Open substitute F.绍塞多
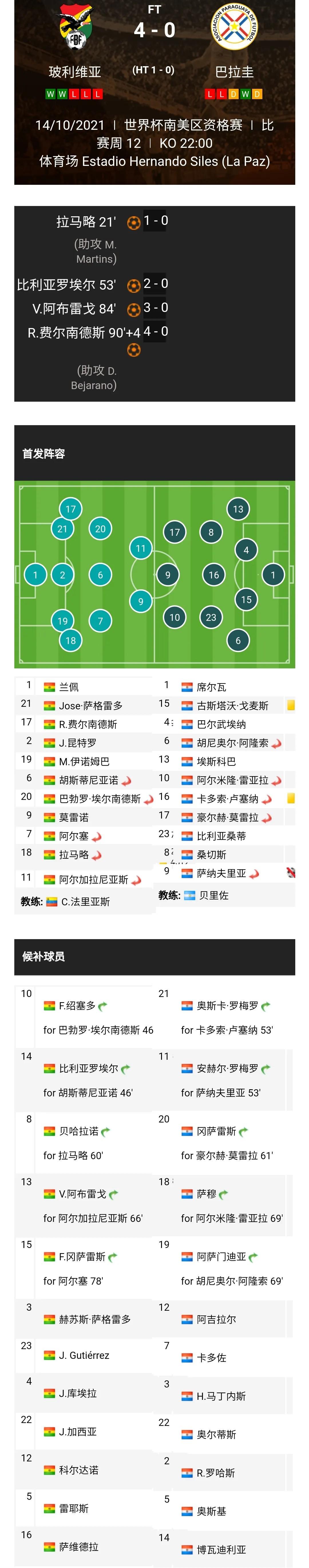 tap(77, 1006)
